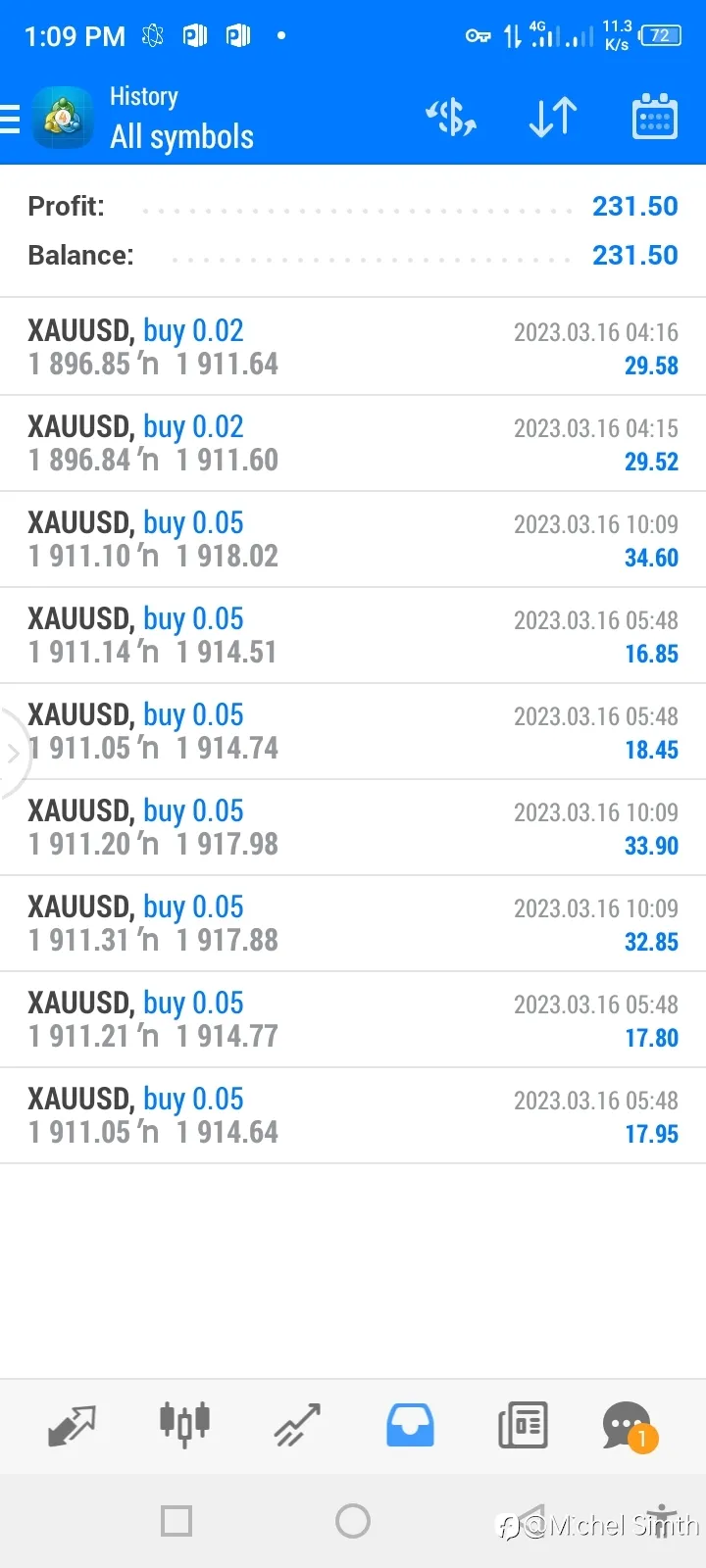Tap the system home circle button
706x1568 pixels.
click(353, 1521)
